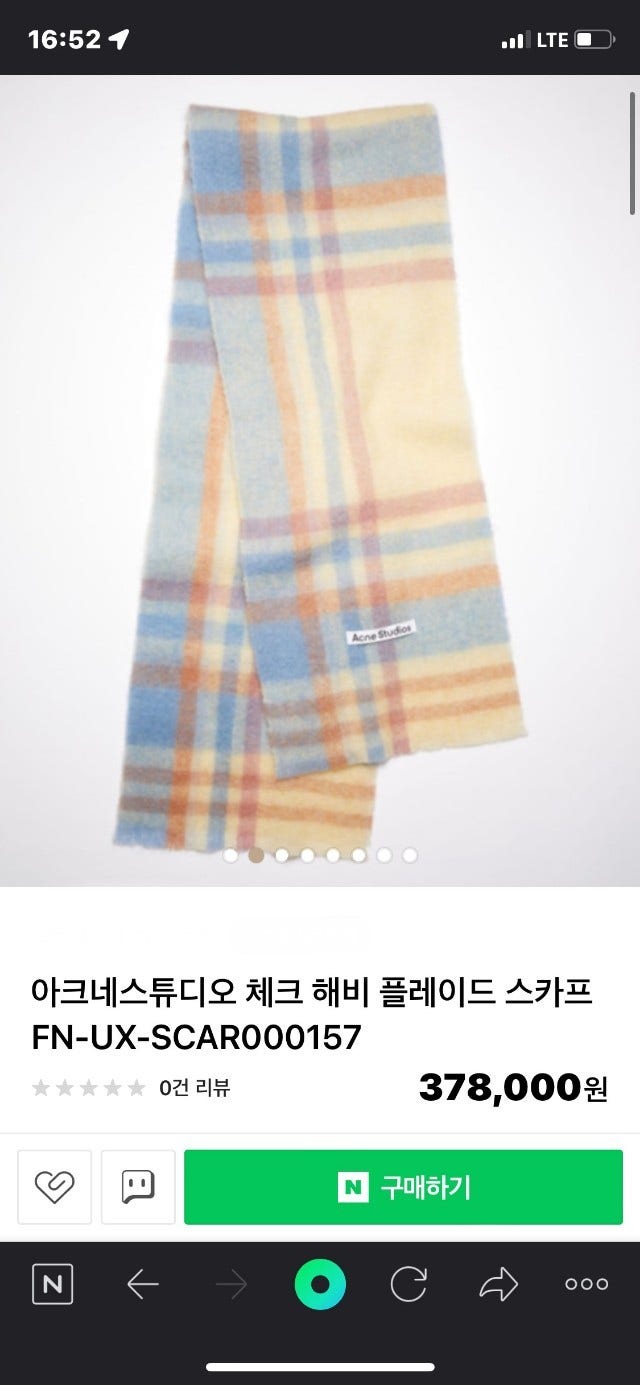Viewport: 640px width, 1385px height.
Task: Add the scarf to wishlist heart
Action: click(x=54, y=1187)
